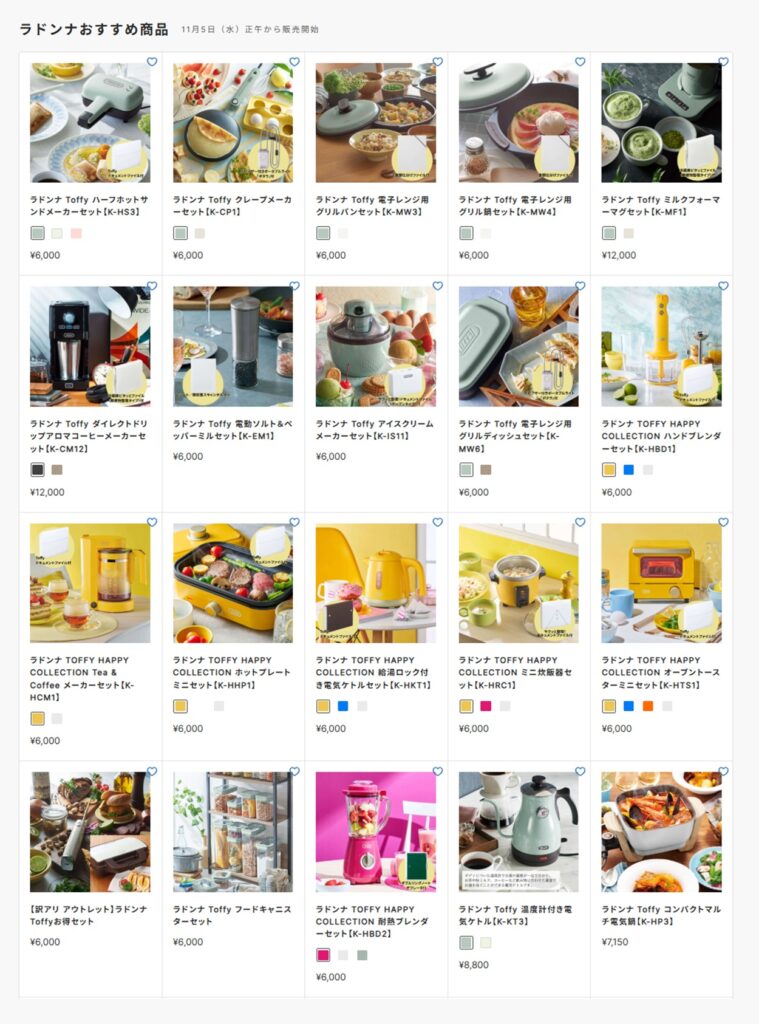The height and width of the screenshot is (1024, 759).
Task: Show the 電子レンジ用グリルディッシュセット【K-MW6】 details
Action: 518,347
